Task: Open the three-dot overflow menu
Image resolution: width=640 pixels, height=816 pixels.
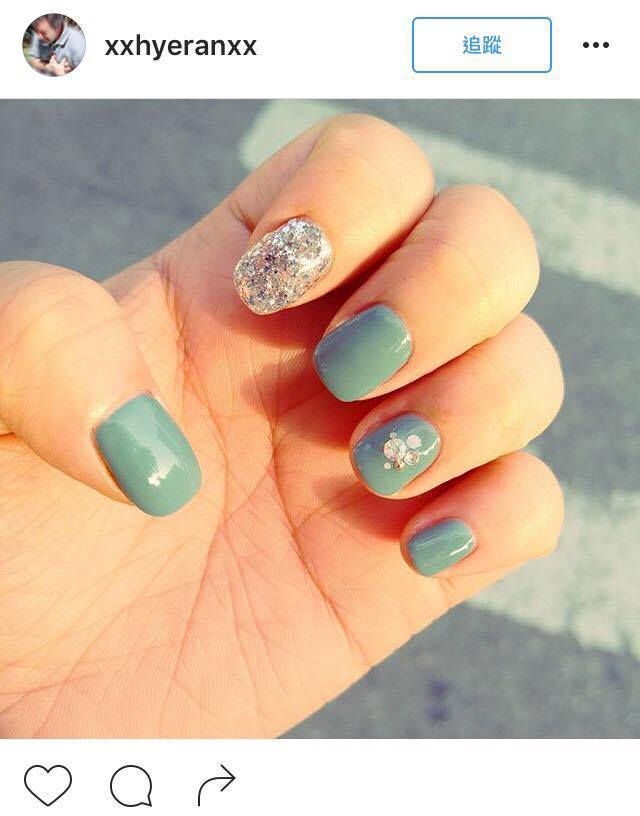Action: click(x=595, y=45)
